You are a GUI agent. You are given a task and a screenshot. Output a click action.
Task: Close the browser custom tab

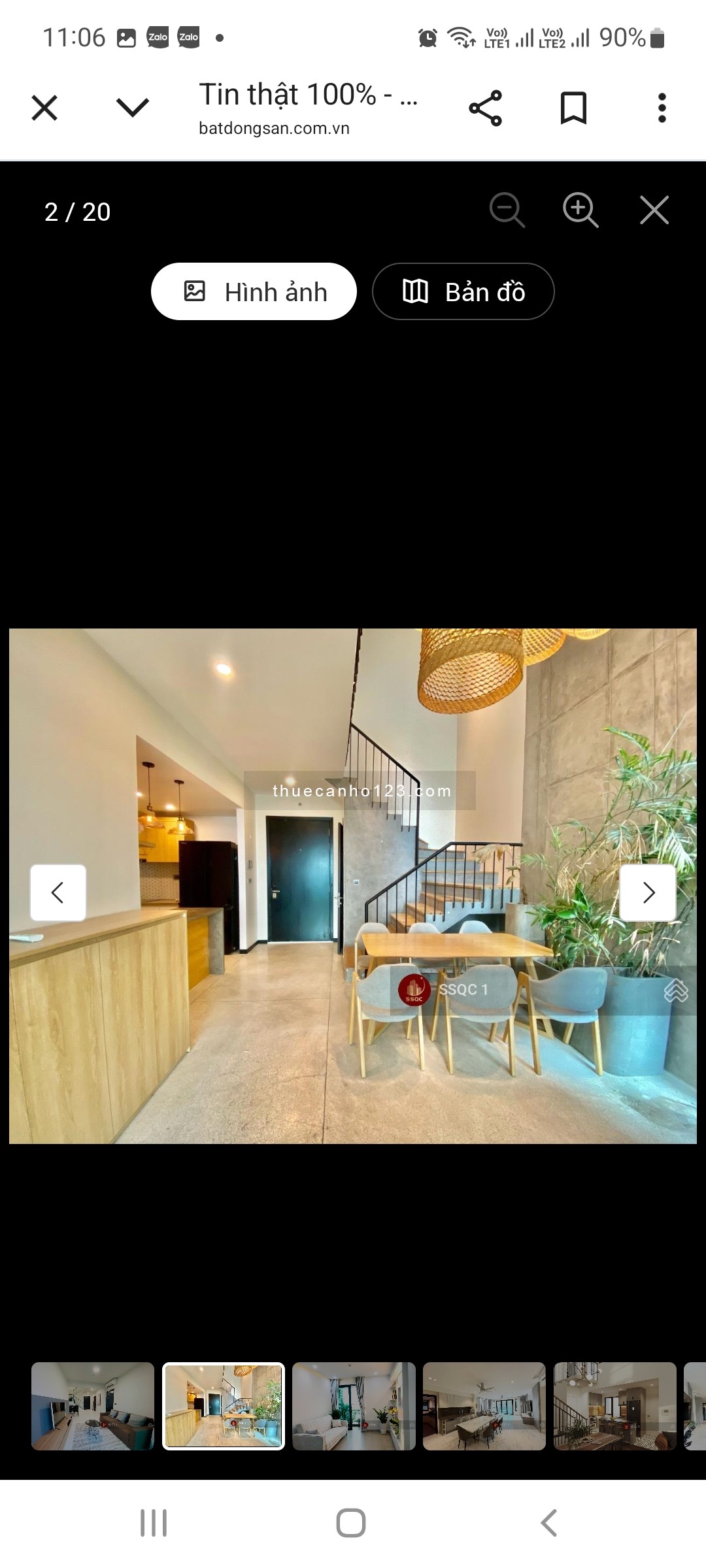44,108
